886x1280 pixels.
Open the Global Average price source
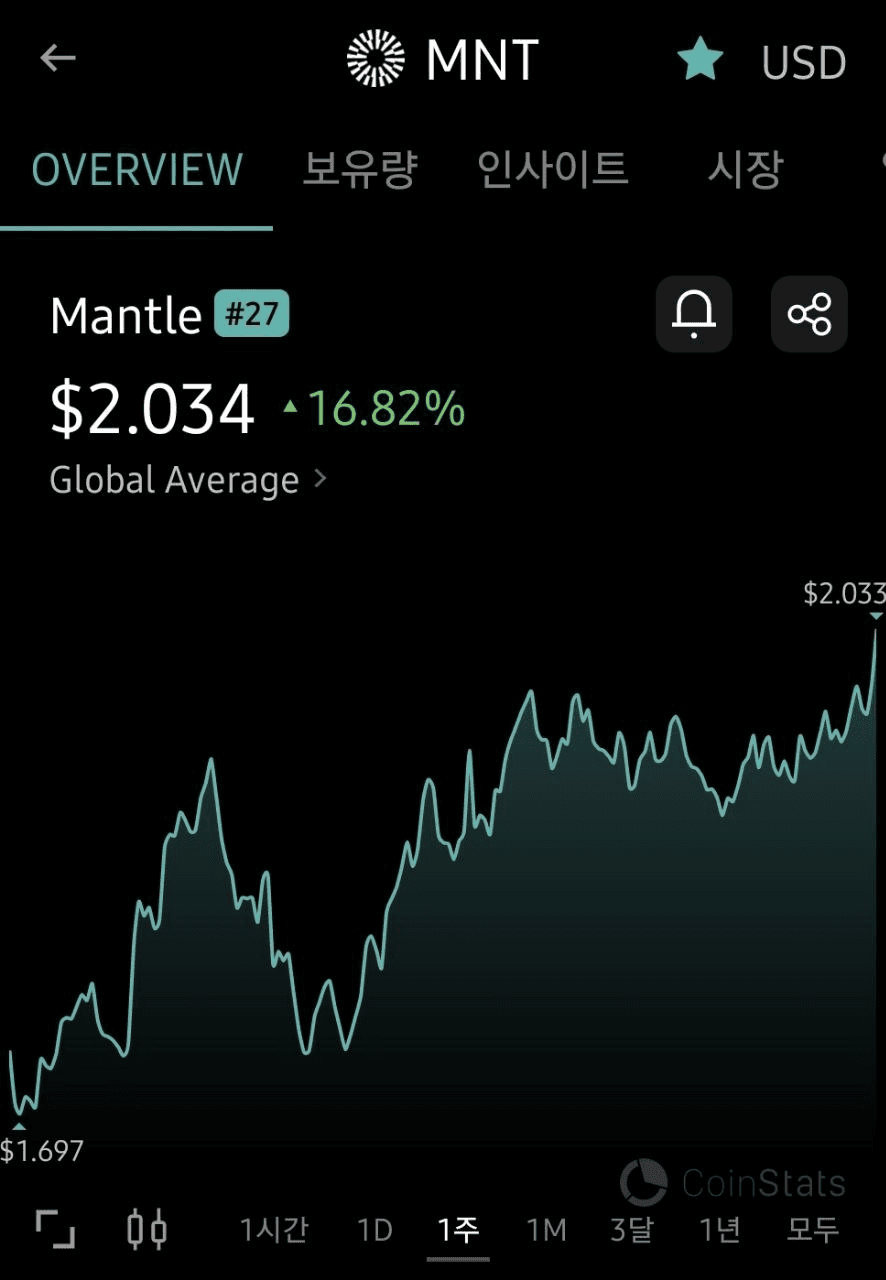point(188,480)
